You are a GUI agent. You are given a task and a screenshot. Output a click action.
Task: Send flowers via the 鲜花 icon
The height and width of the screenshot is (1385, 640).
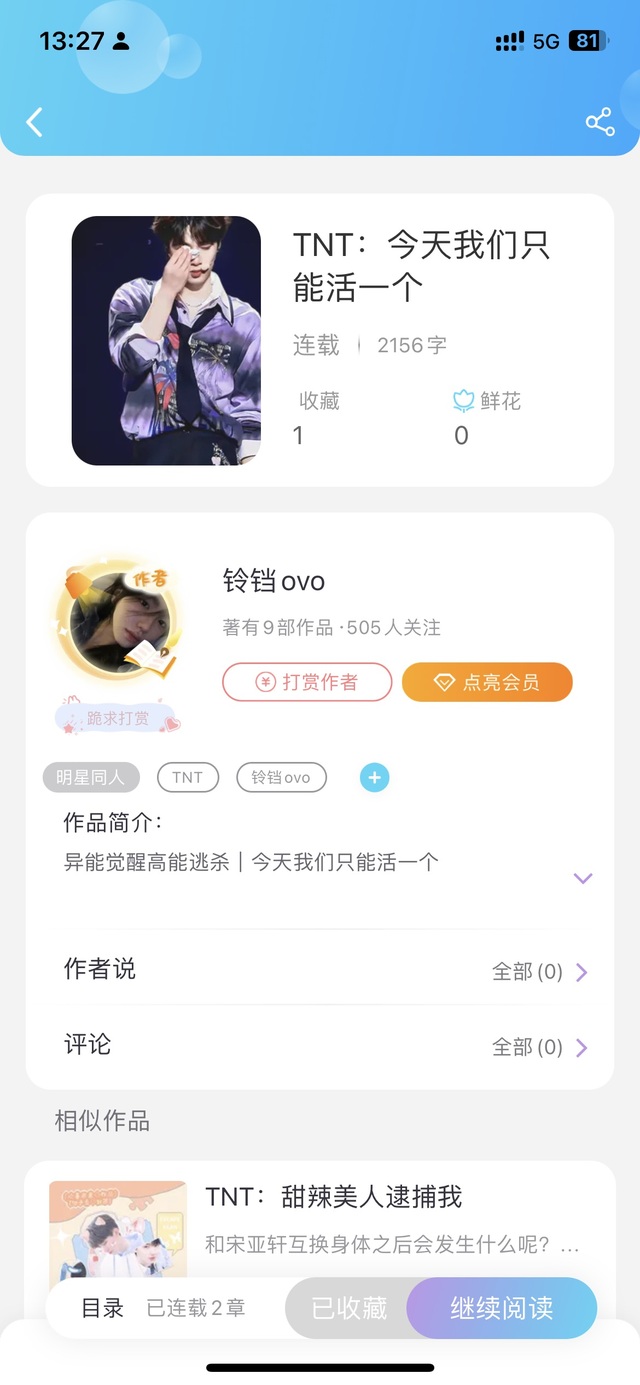pos(463,401)
